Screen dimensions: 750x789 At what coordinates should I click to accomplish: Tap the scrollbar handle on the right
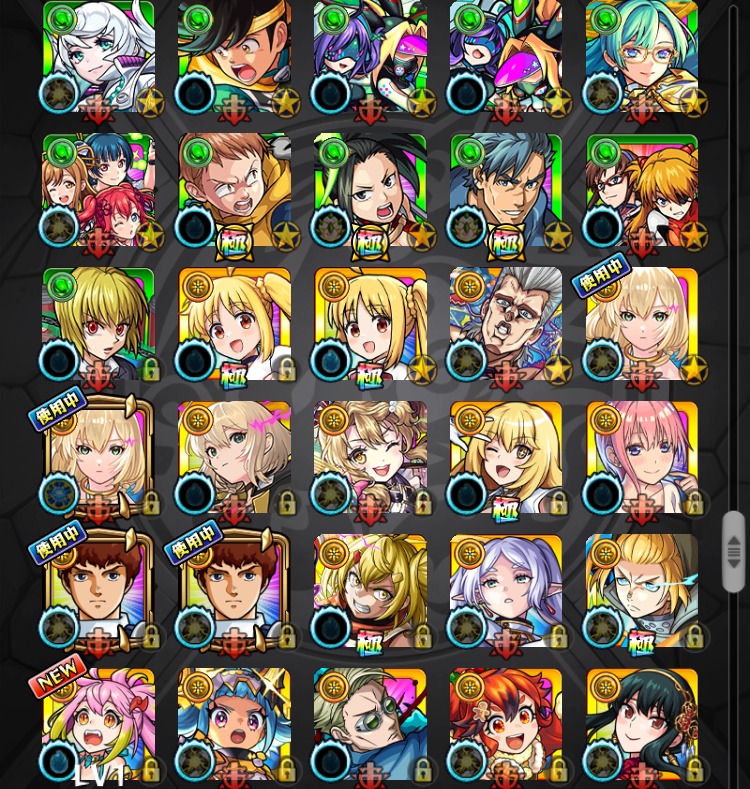coord(733,551)
